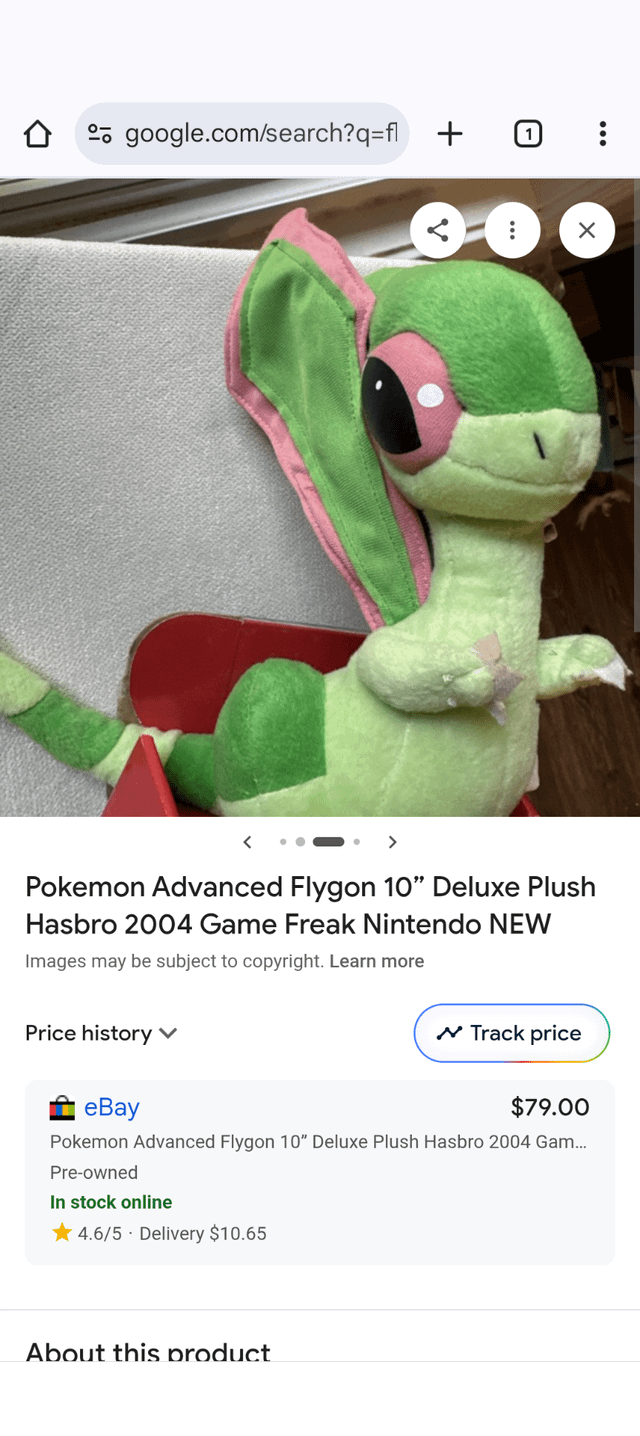Open a new browser tab

[x=450, y=134]
